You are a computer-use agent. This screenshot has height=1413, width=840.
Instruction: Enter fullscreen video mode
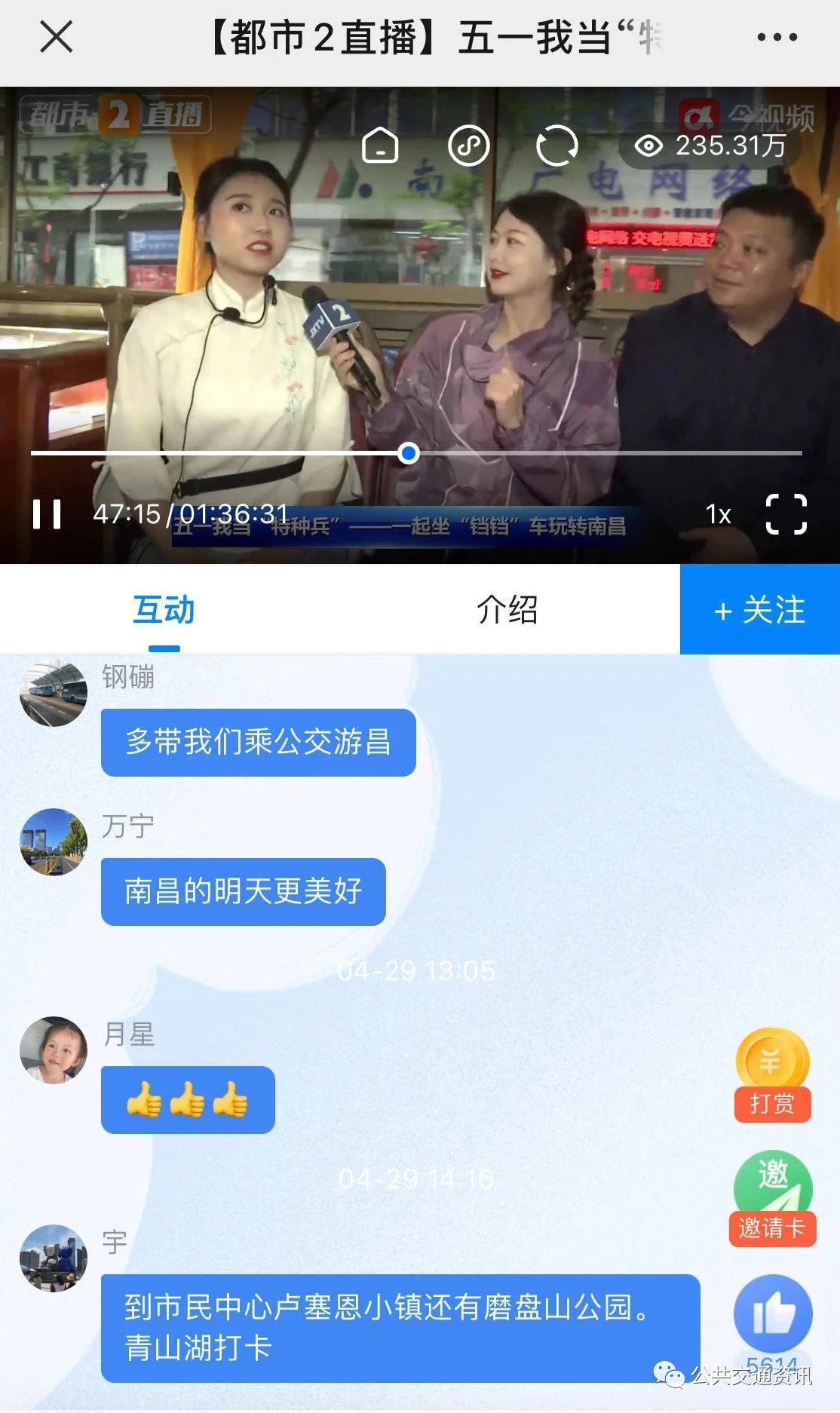pos(786,514)
